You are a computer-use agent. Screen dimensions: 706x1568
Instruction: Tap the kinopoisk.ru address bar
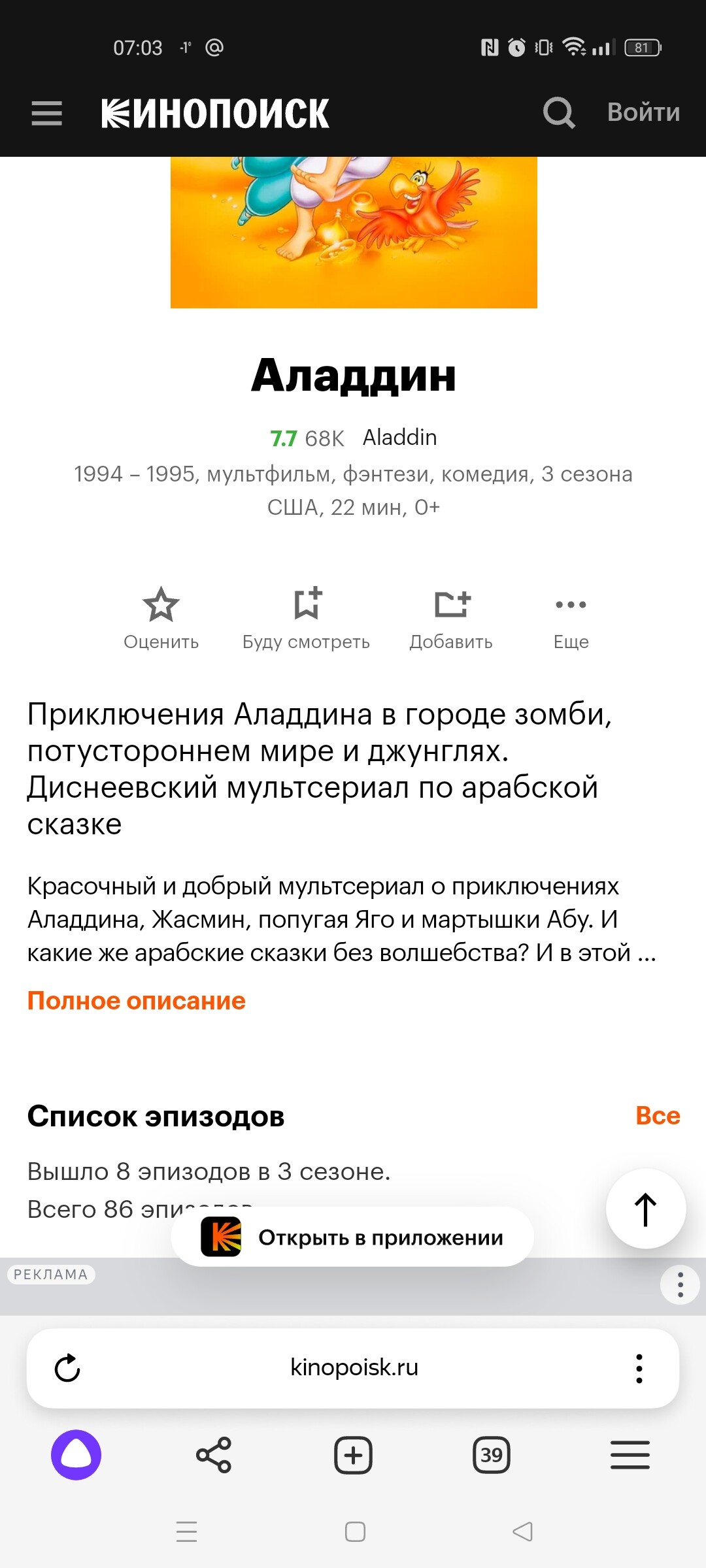coord(354,1367)
